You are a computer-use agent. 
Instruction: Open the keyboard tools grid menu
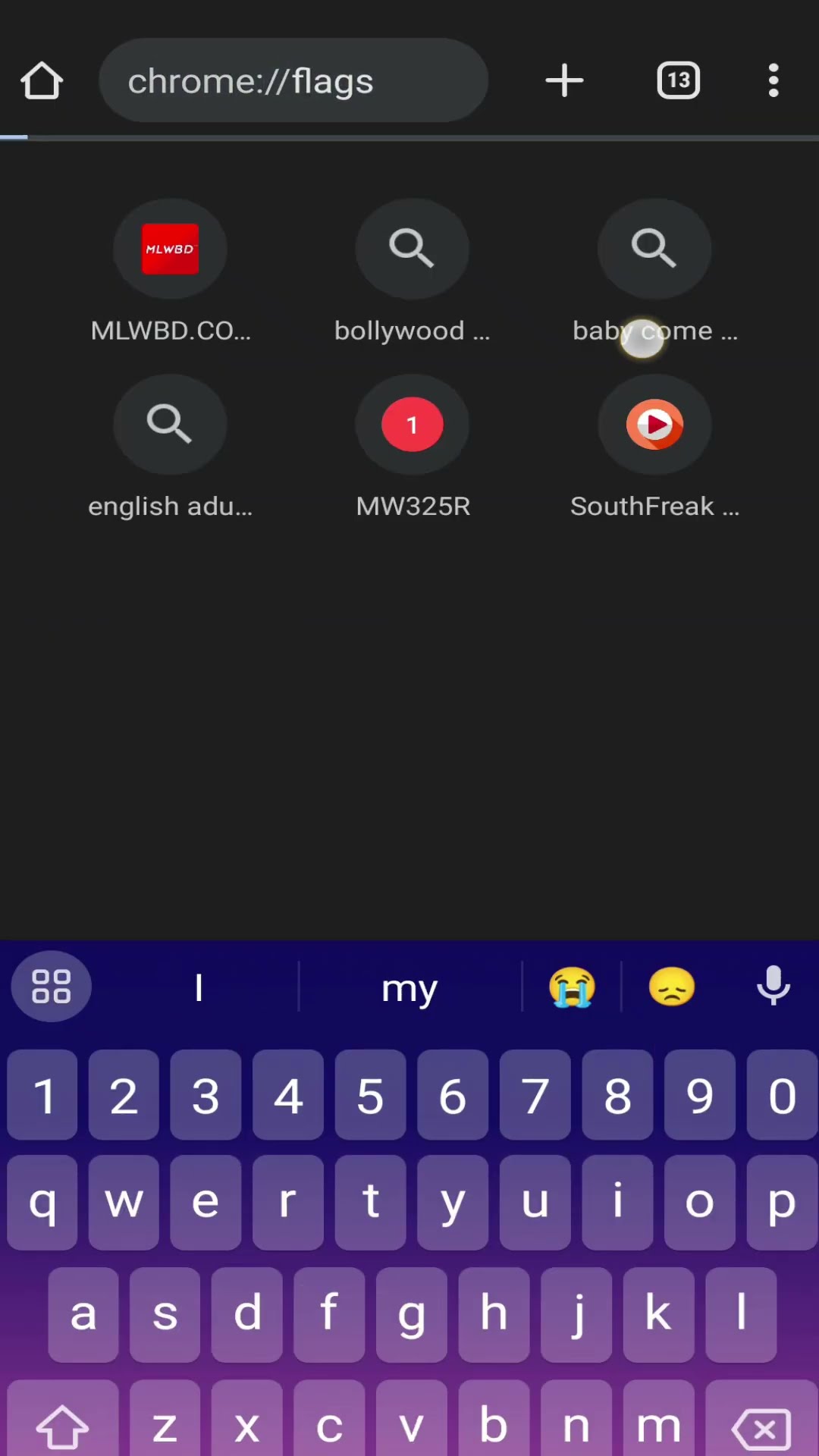(51, 987)
